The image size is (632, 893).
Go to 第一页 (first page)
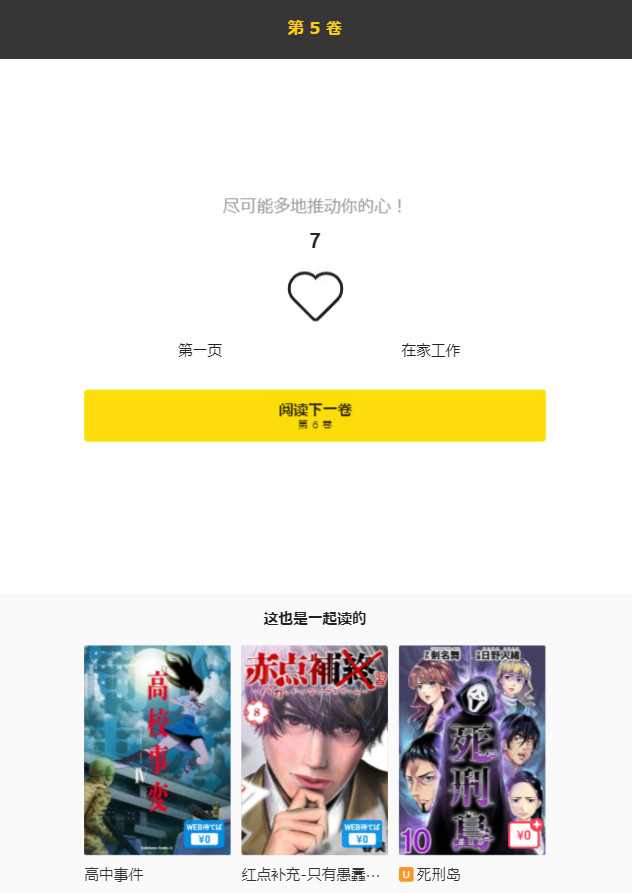[200, 350]
